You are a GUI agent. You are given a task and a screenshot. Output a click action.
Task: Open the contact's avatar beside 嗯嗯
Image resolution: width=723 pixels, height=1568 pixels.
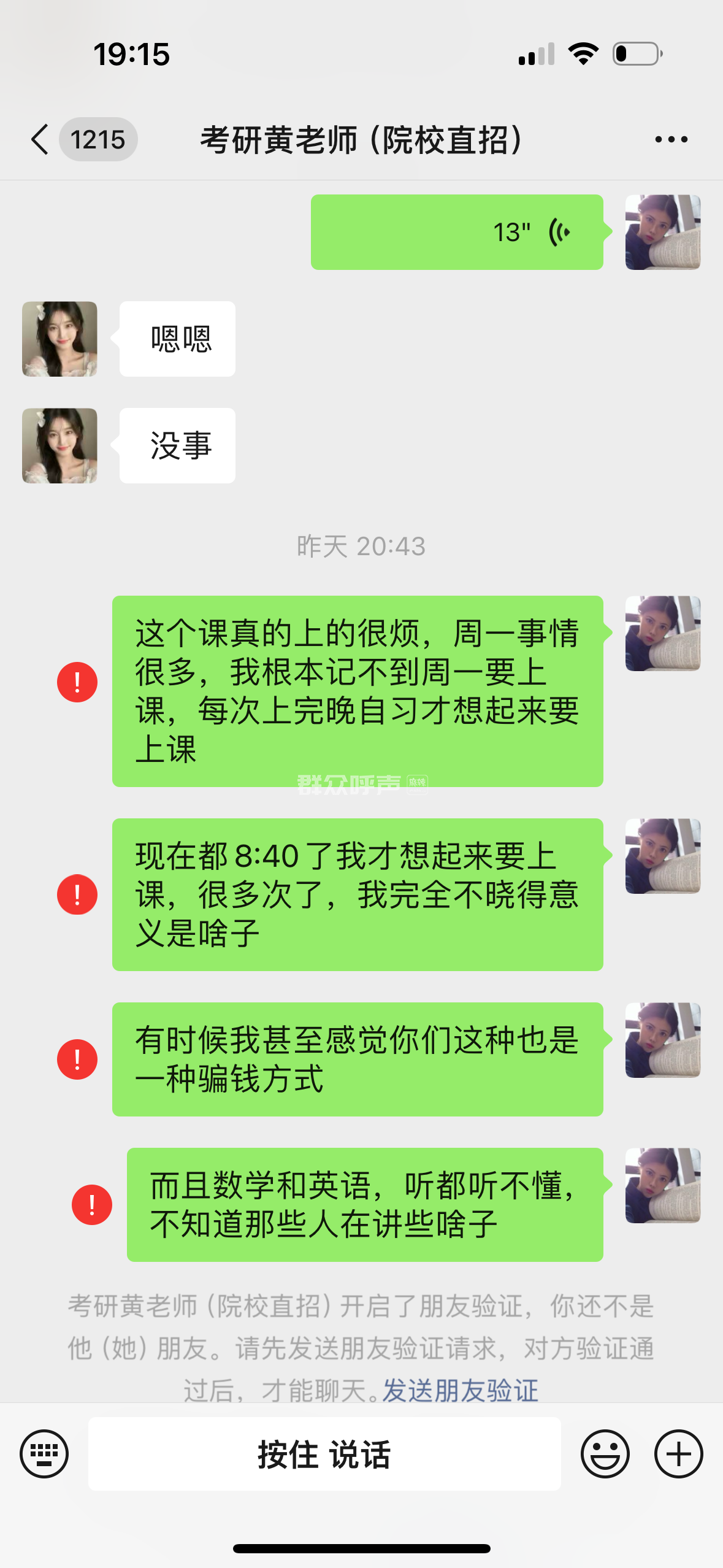[x=59, y=339]
